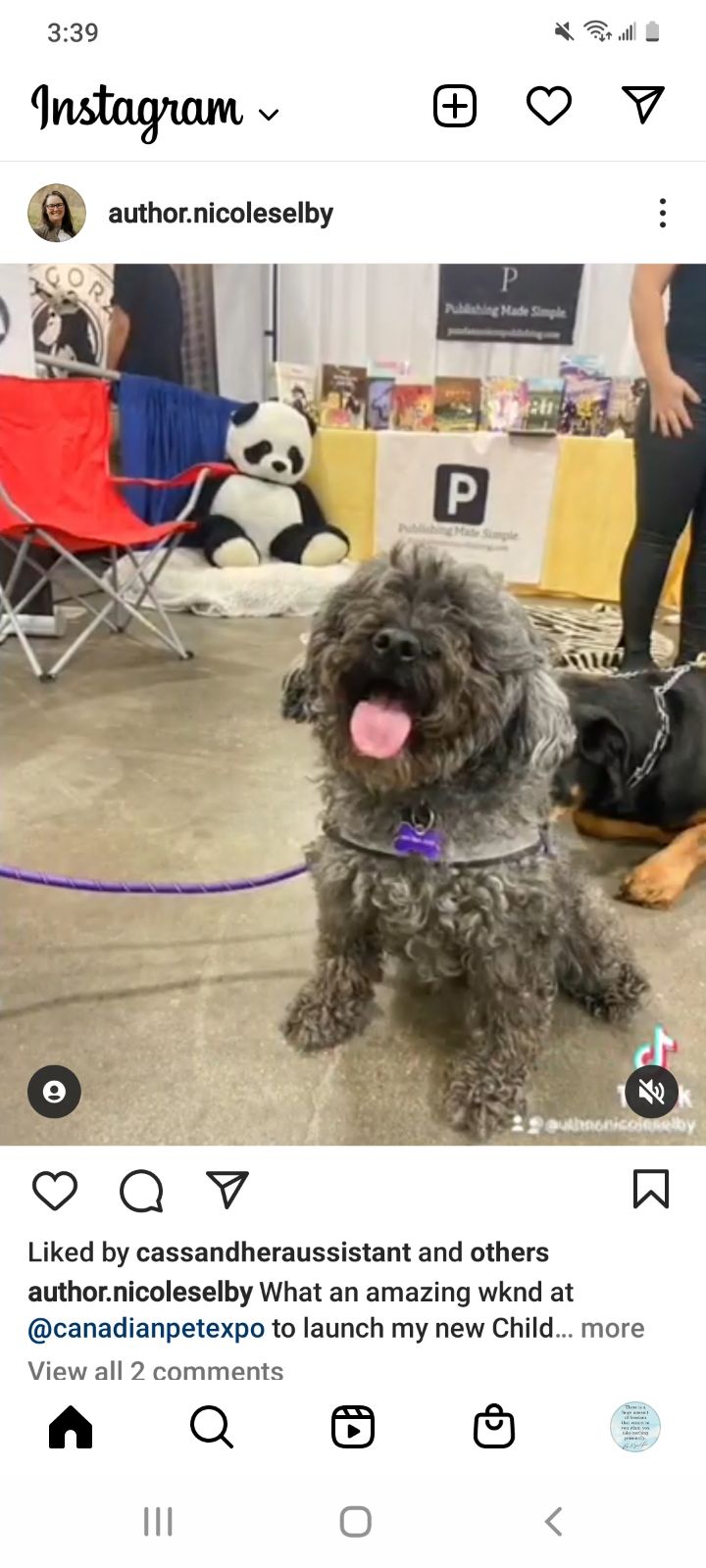Switch to the Reels tab

[353, 1427]
